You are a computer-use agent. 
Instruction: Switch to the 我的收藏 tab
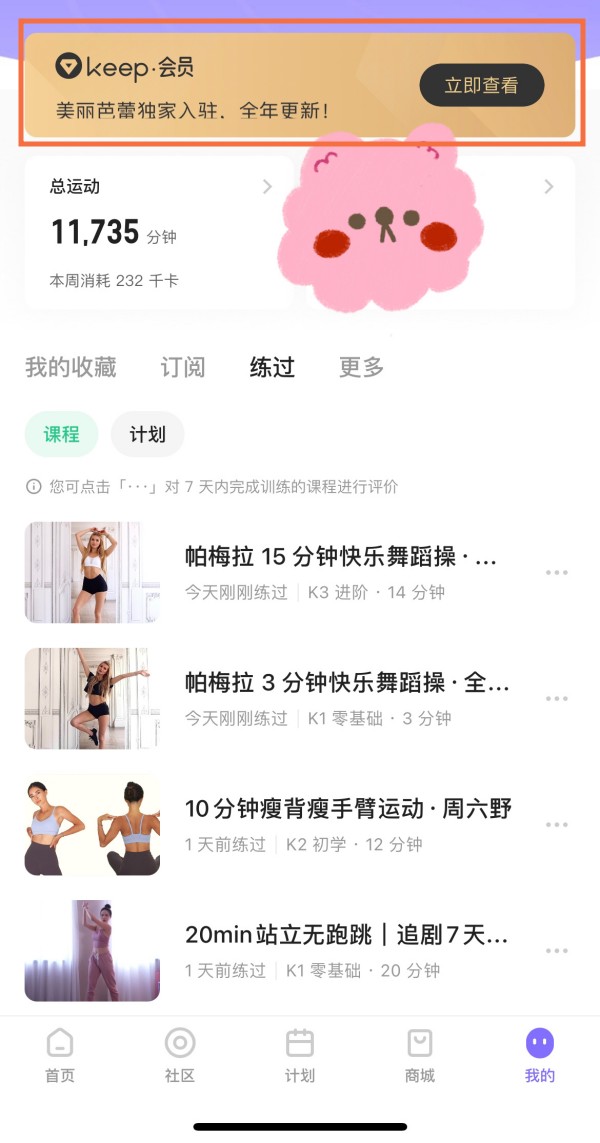click(x=71, y=367)
